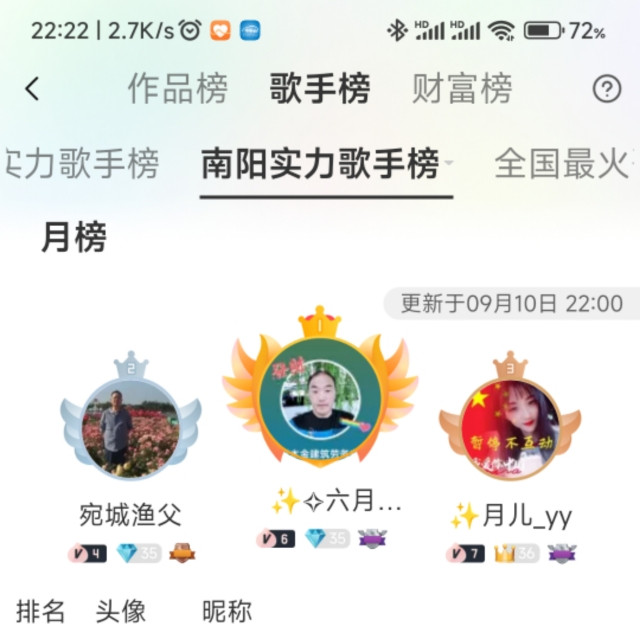The height and width of the screenshot is (640, 640).
Task: Open the help question mark icon
Action: [607, 89]
